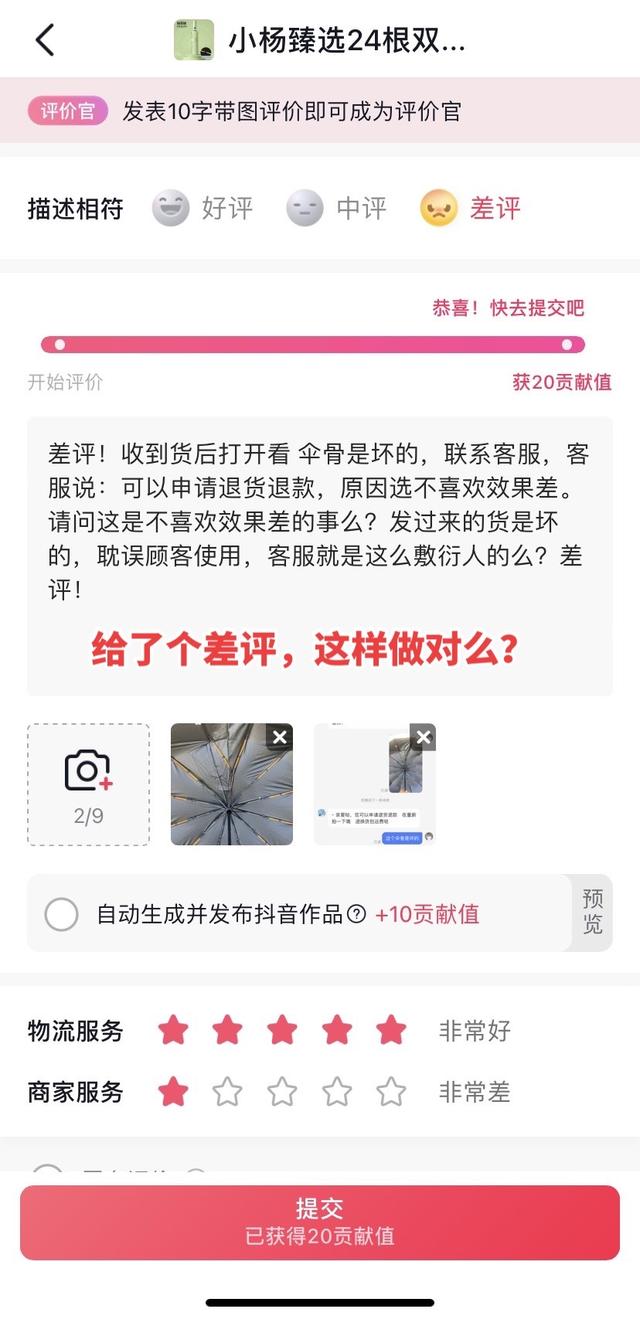Go back using the top-left arrow
Image resolution: width=640 pixels, height=1319 pixels.
tap(45, 40)
